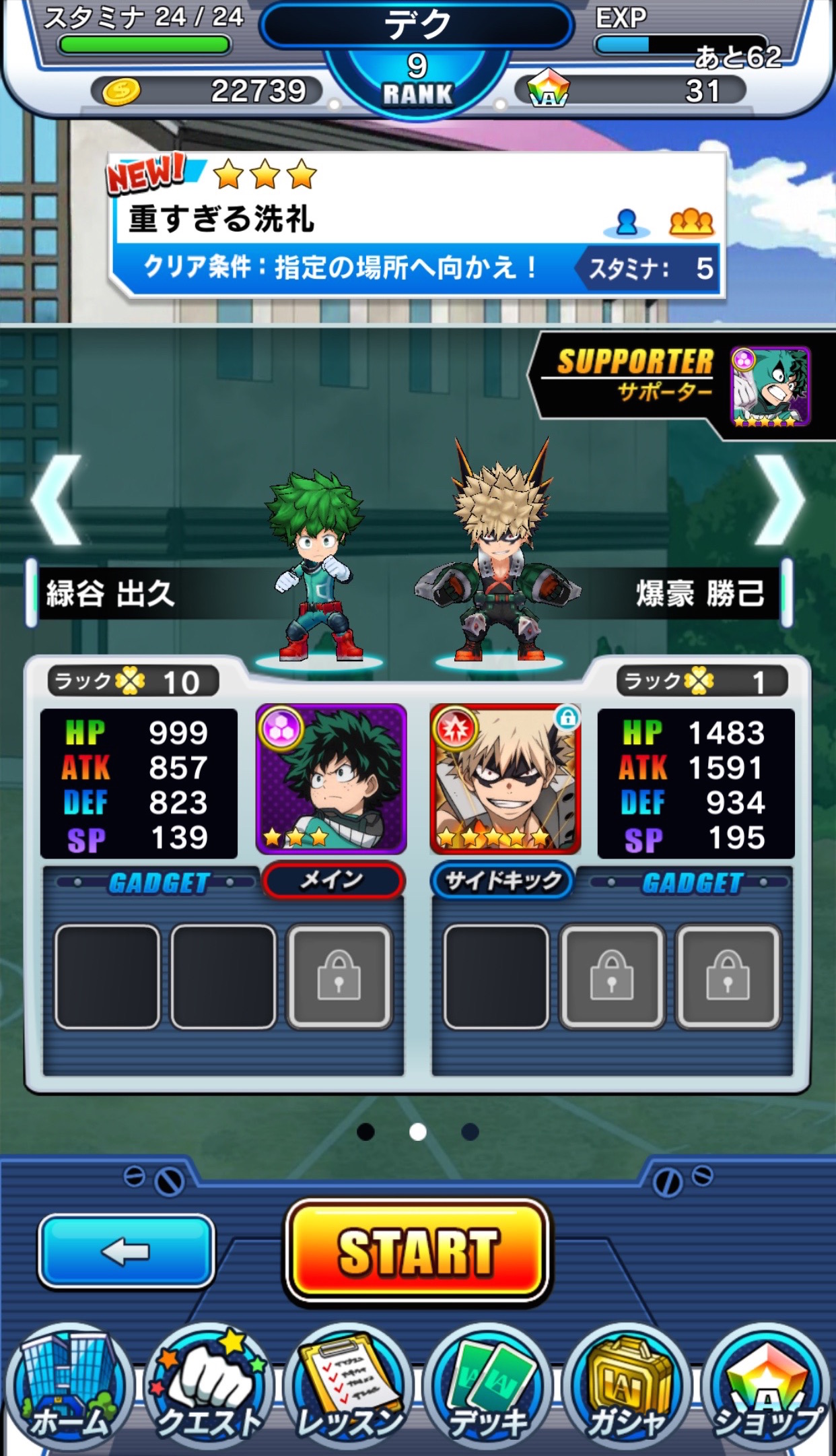The height and width of the screenshot is (1456, 836).
Task: Switch to the next deck with right arrow
Action: click(779, 500)
